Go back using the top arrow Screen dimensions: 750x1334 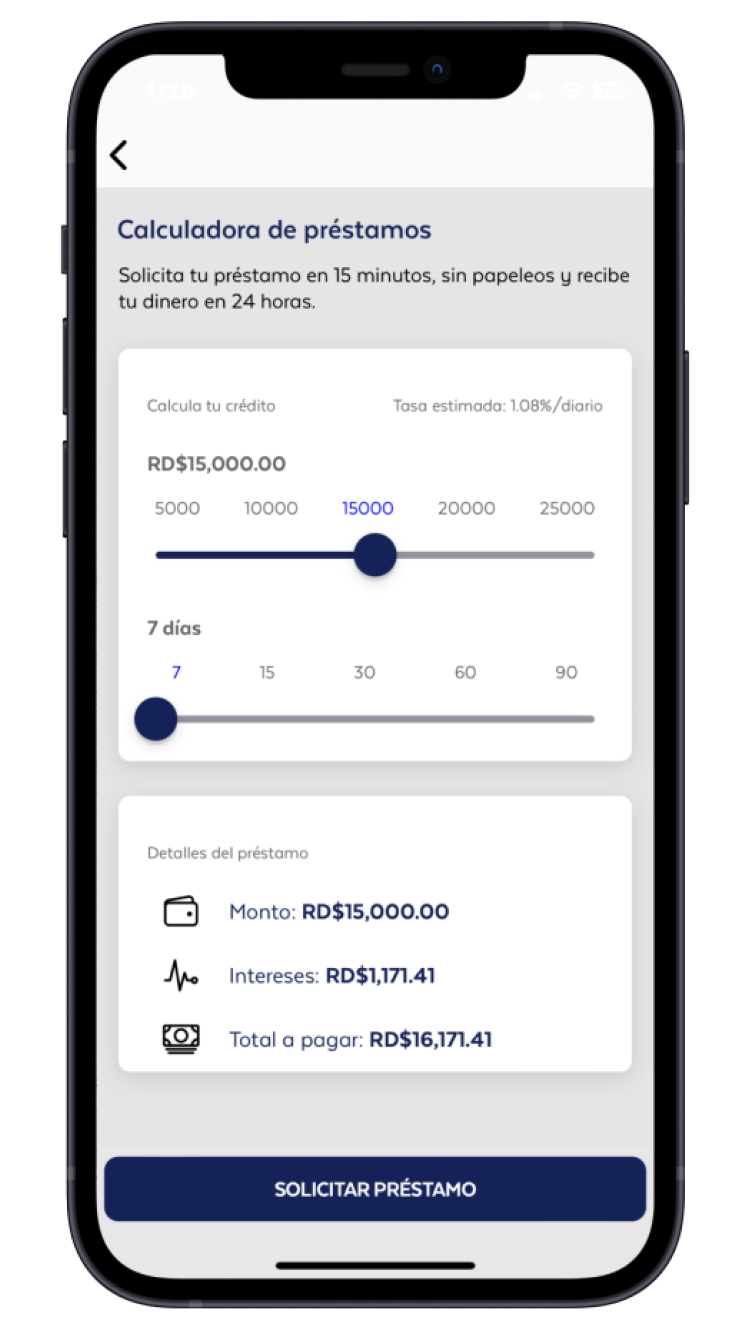(119, 155)
